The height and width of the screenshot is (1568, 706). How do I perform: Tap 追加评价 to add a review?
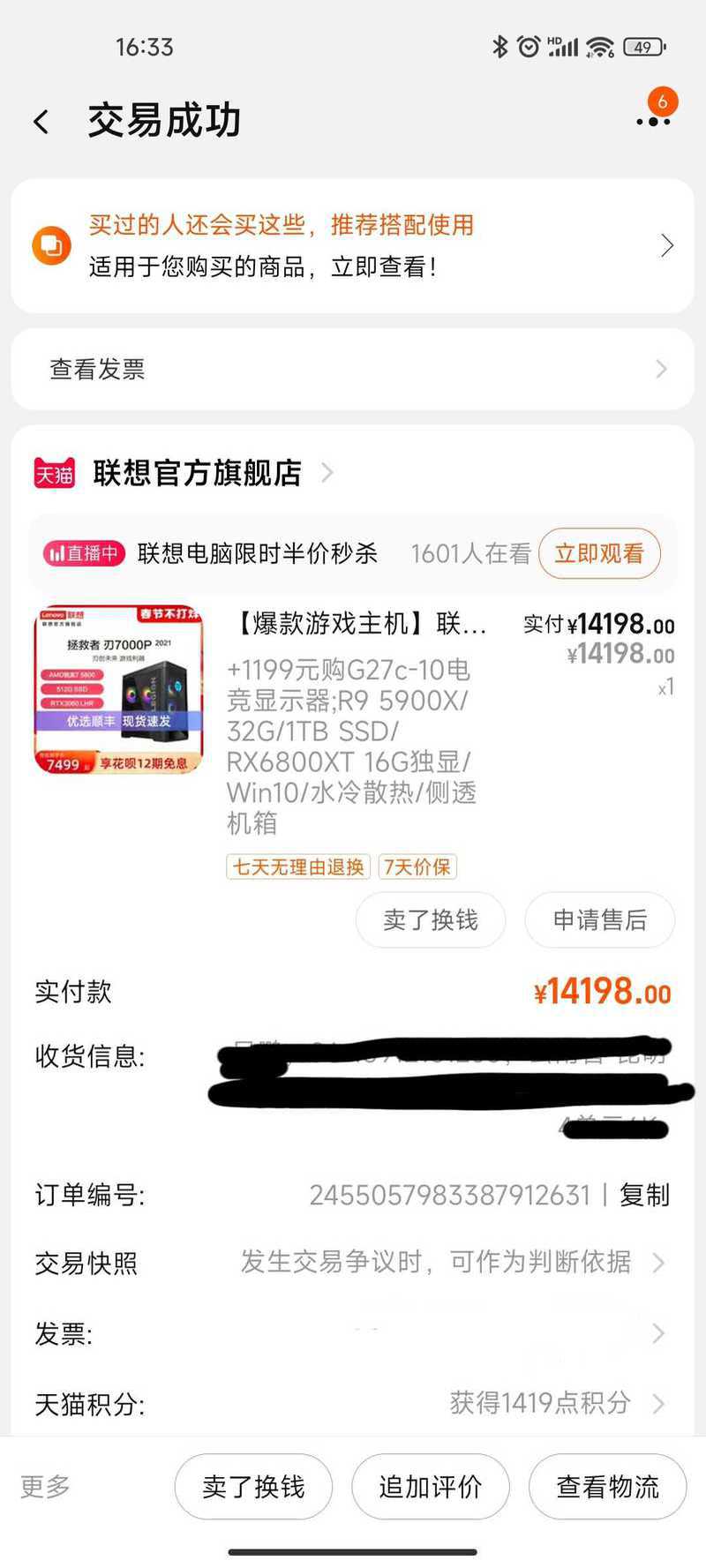[431, 1487]
